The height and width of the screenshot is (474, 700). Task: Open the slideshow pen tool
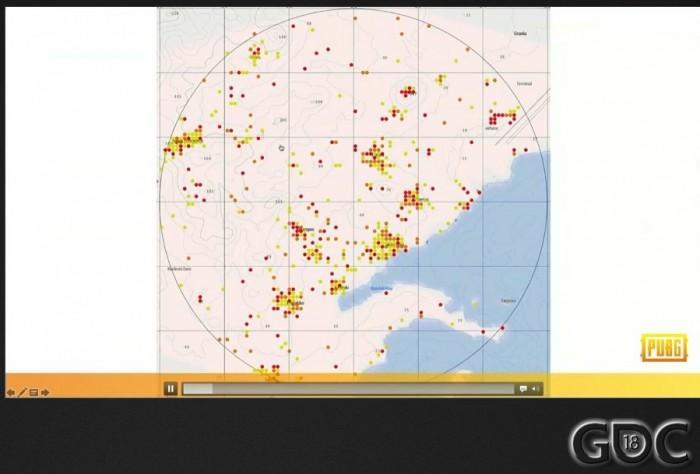pos(22,392)
